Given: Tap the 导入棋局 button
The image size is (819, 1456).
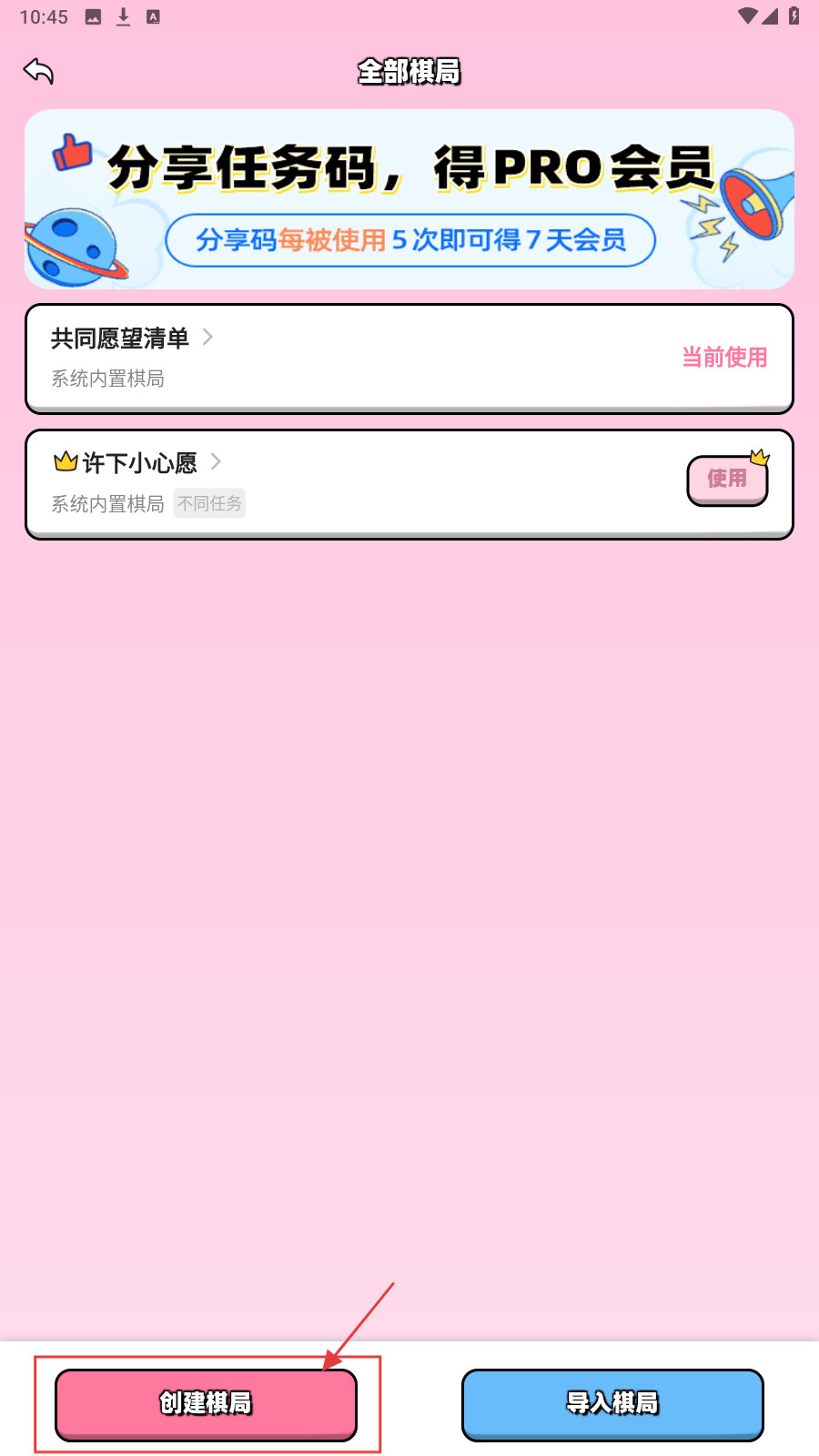Looking at the screenshot, I should tap(612, 1404).
